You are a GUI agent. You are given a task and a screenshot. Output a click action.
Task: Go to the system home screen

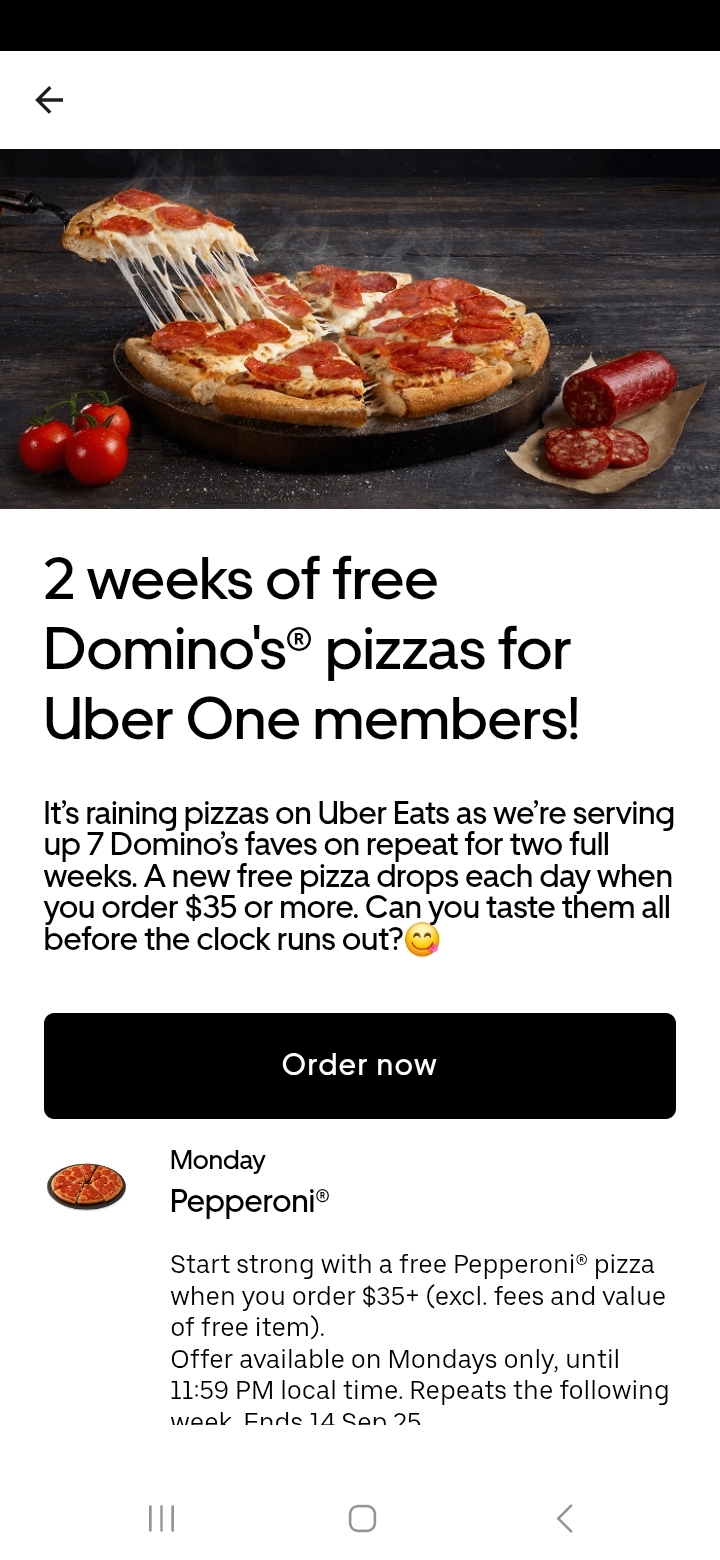click(362, 1518)
